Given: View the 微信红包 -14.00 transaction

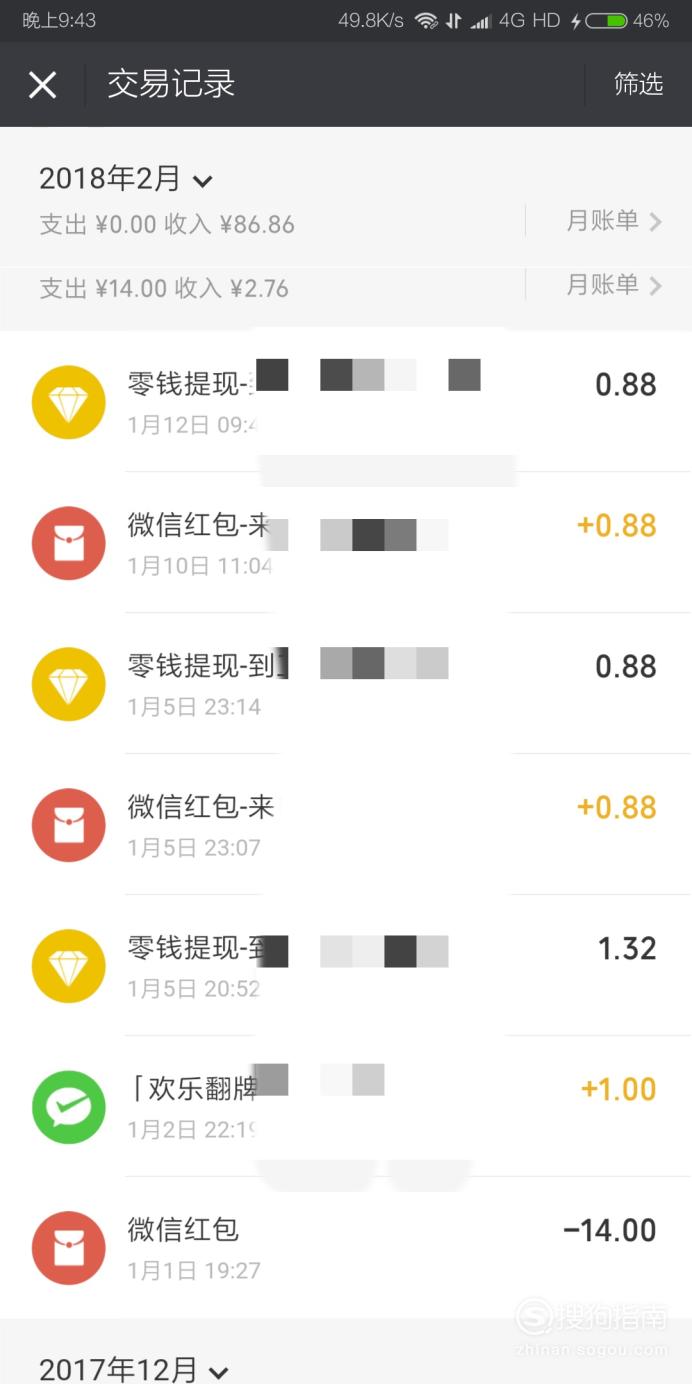Looking at the screenshot, I should (346, 1248).
